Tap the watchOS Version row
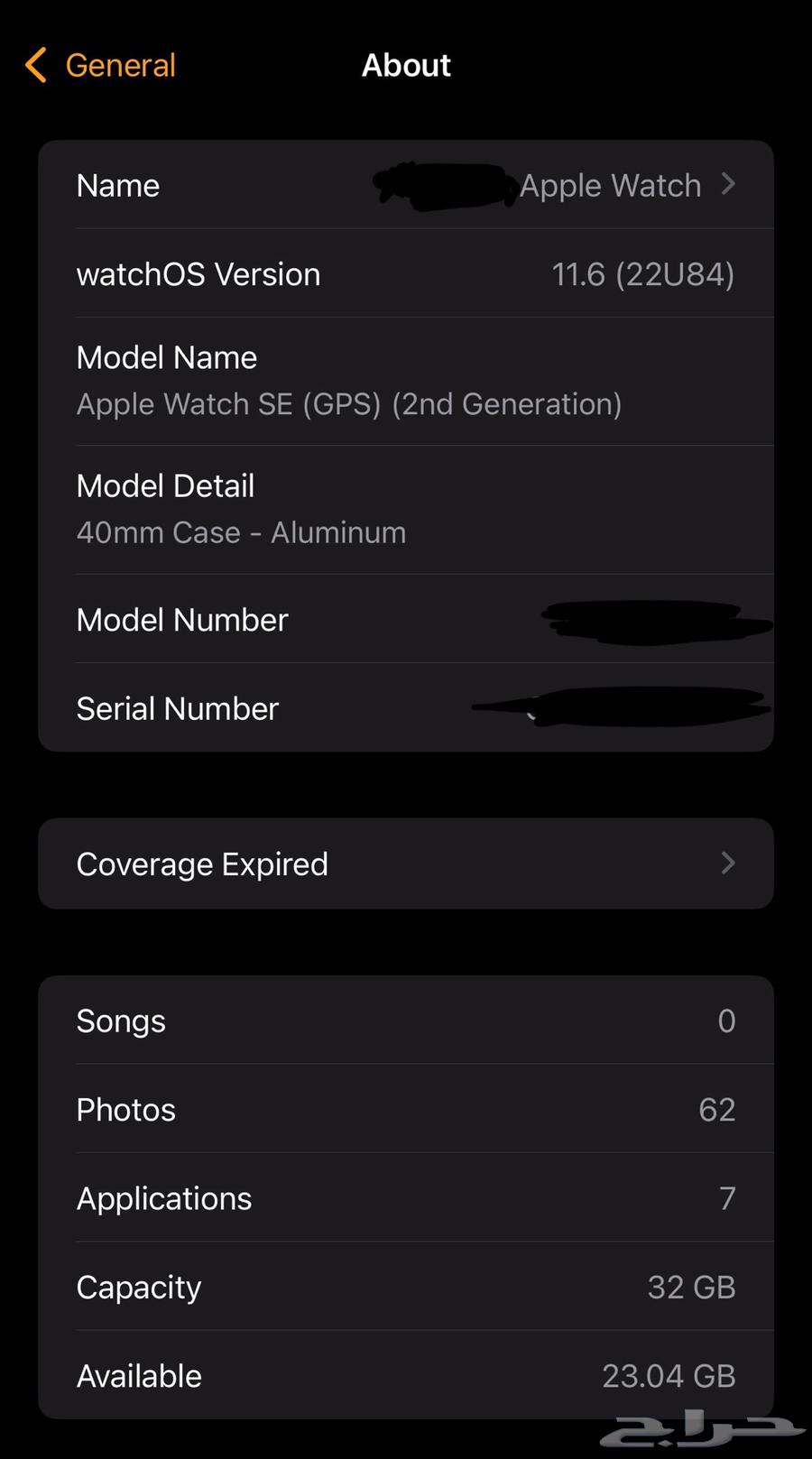This screenshot has width=812, height=1459. [x=406, y=274]
